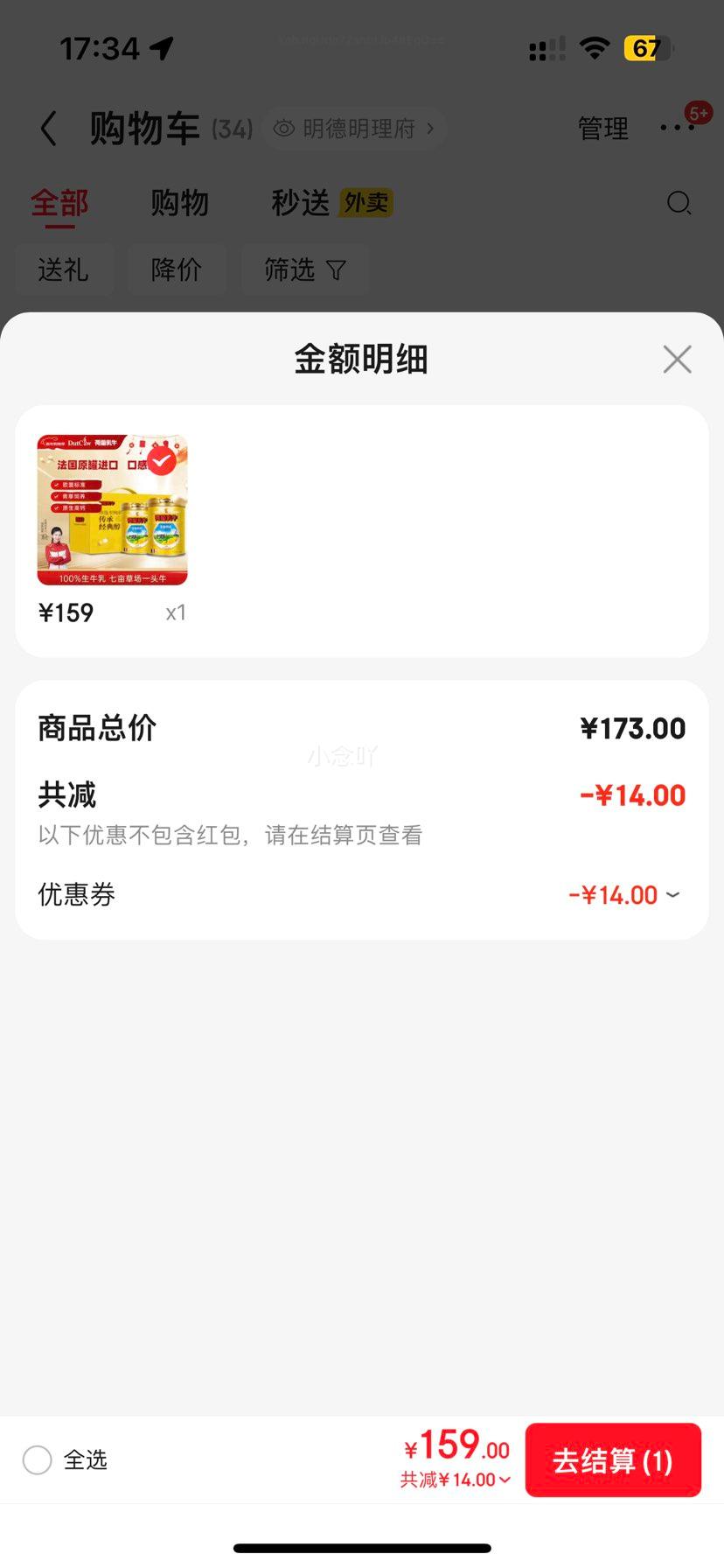Close the 金额明细 sheet

[x=677, y=360]
